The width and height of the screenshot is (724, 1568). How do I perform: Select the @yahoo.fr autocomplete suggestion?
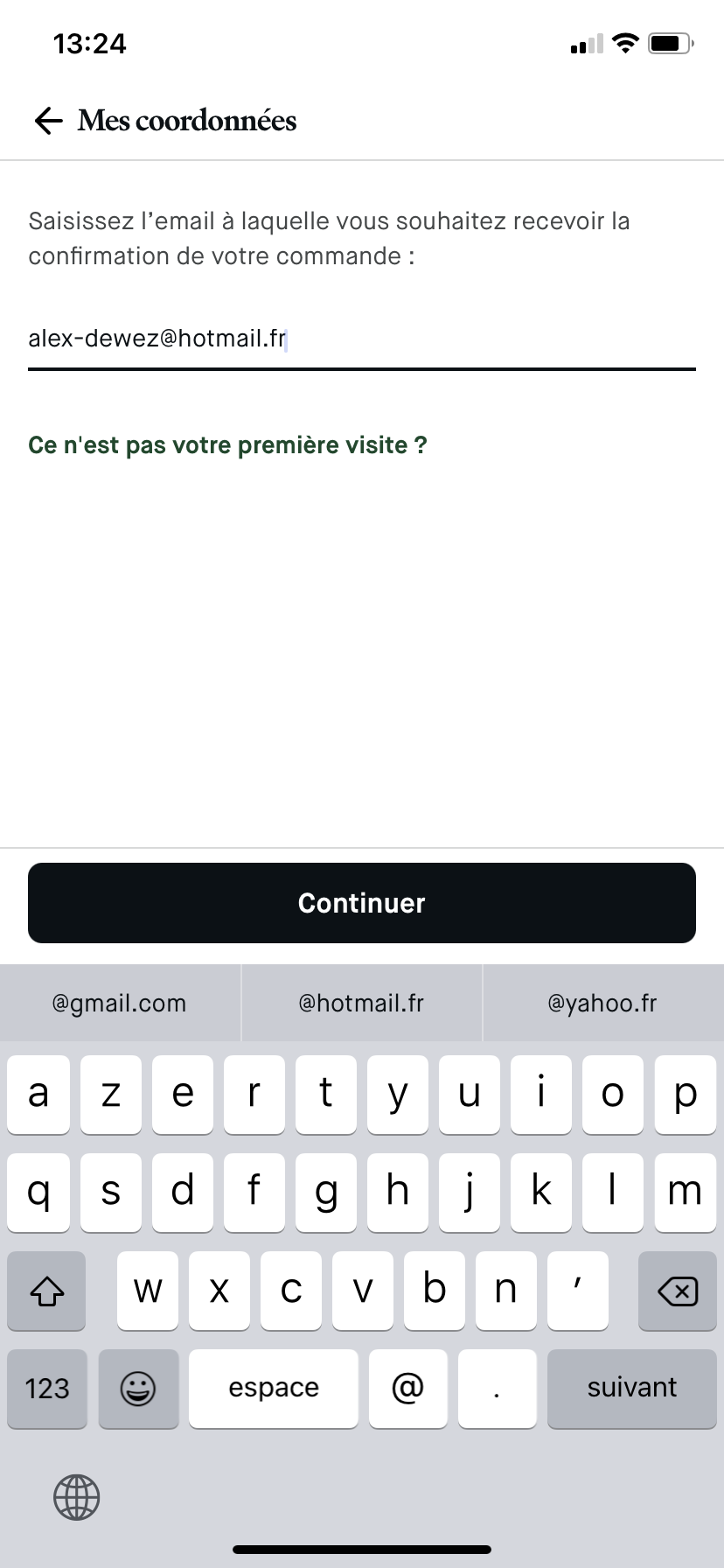point(602,1003)
